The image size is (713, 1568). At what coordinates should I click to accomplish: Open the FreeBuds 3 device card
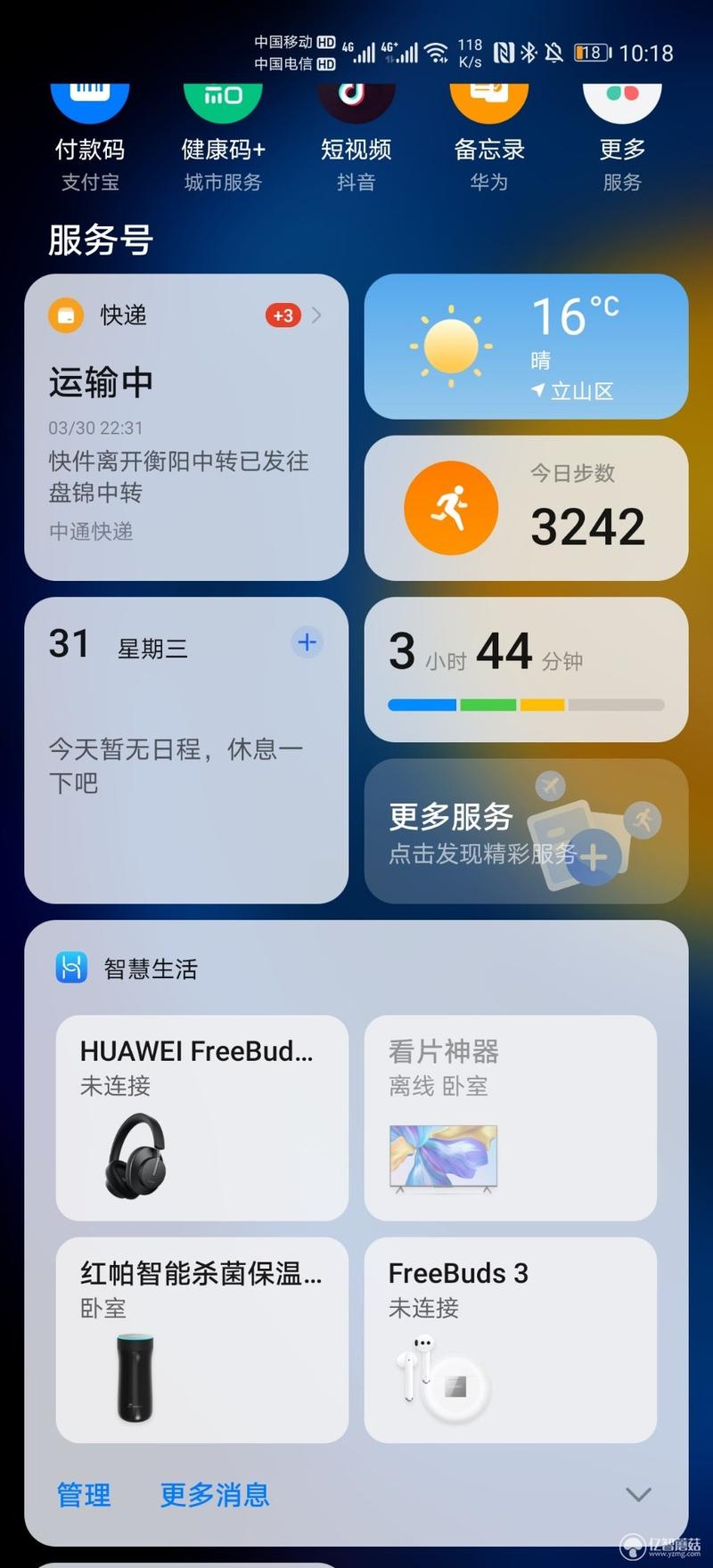[510, 1340]
